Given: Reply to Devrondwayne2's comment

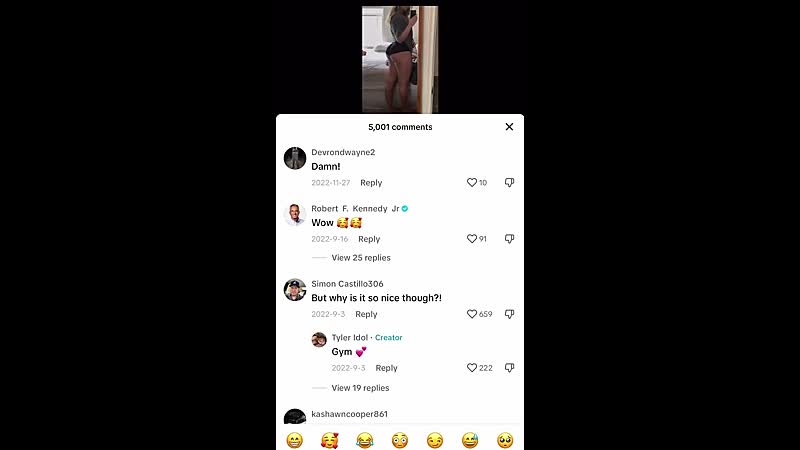Looking at the screenshot, I should click(371, 183).
